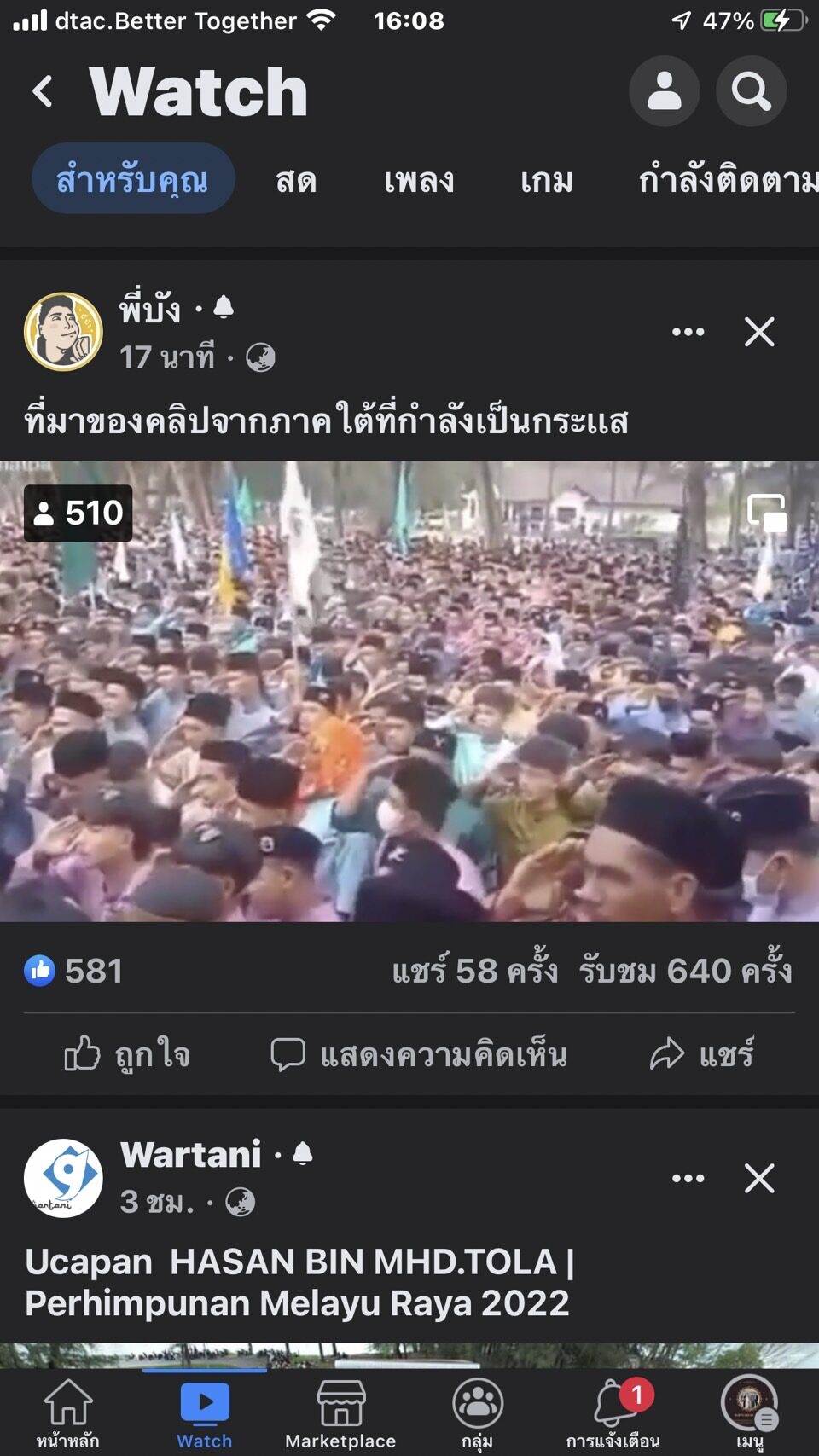Select the สำหรับคุณ tab
819x1456 pixels.
(133, 179)
